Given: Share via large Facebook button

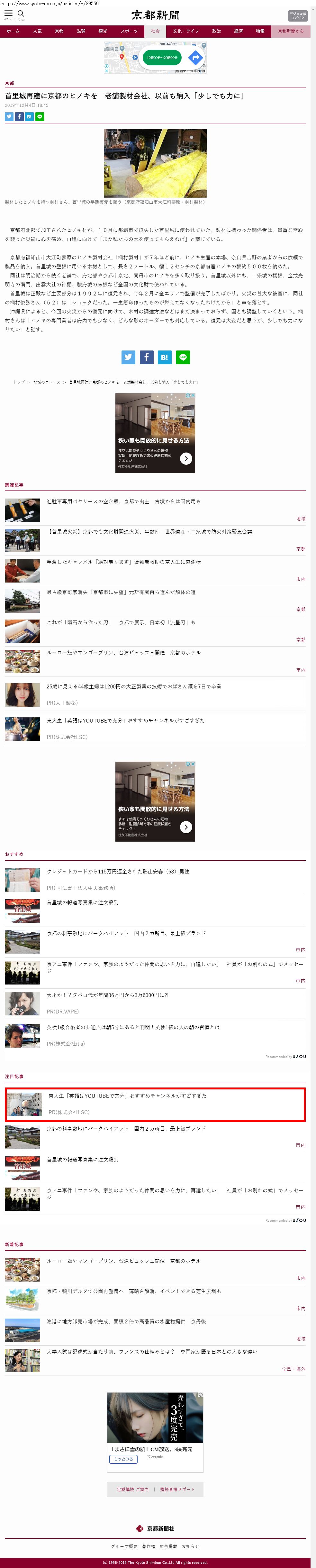Looking at the screenshot, I should [x=147, y=357].
